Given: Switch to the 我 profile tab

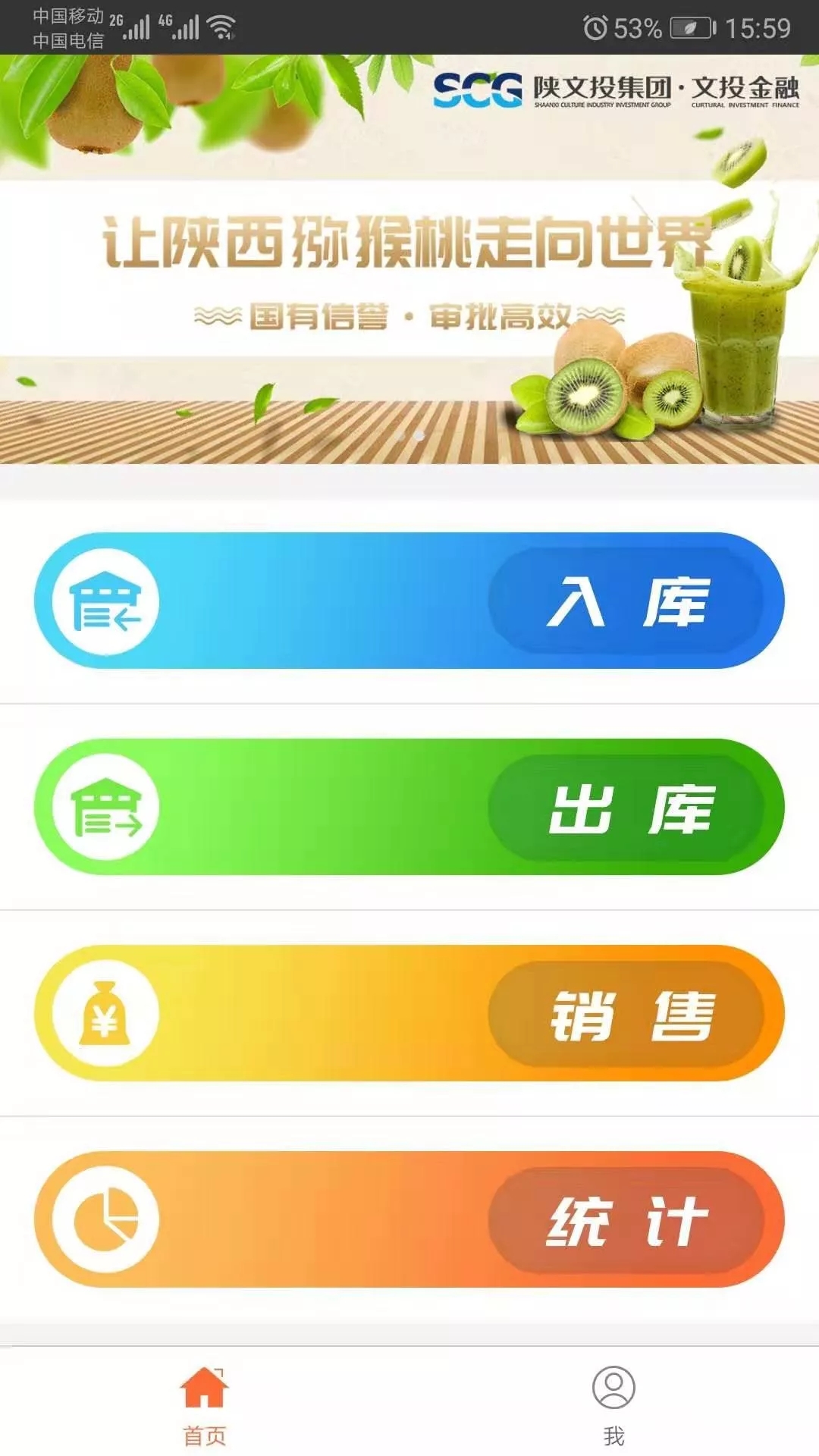Looking at the screenshot, I should pyautogui.click(x=613, y=1405).
